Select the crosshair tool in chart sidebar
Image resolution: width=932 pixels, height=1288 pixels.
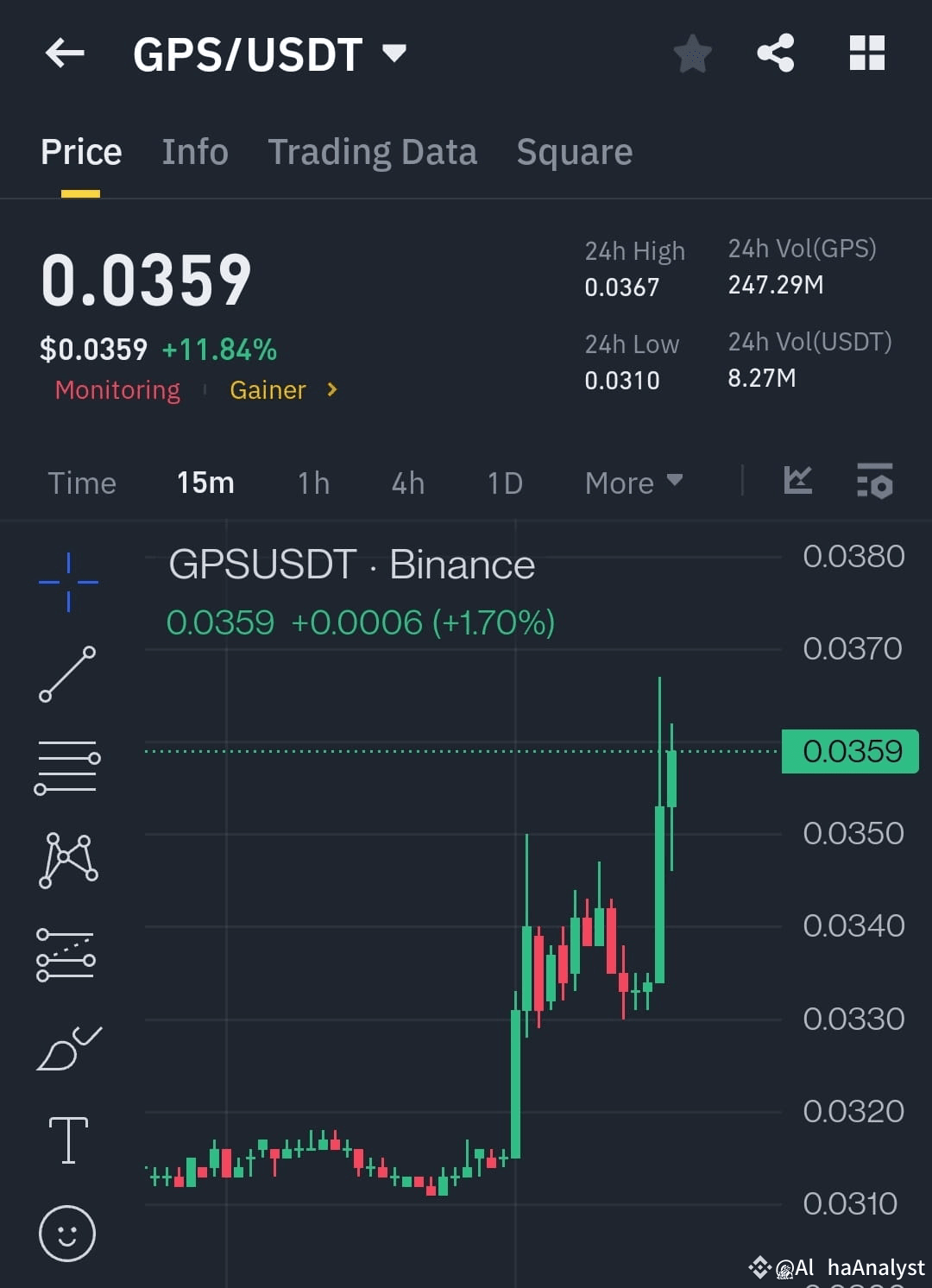point(67,583)
